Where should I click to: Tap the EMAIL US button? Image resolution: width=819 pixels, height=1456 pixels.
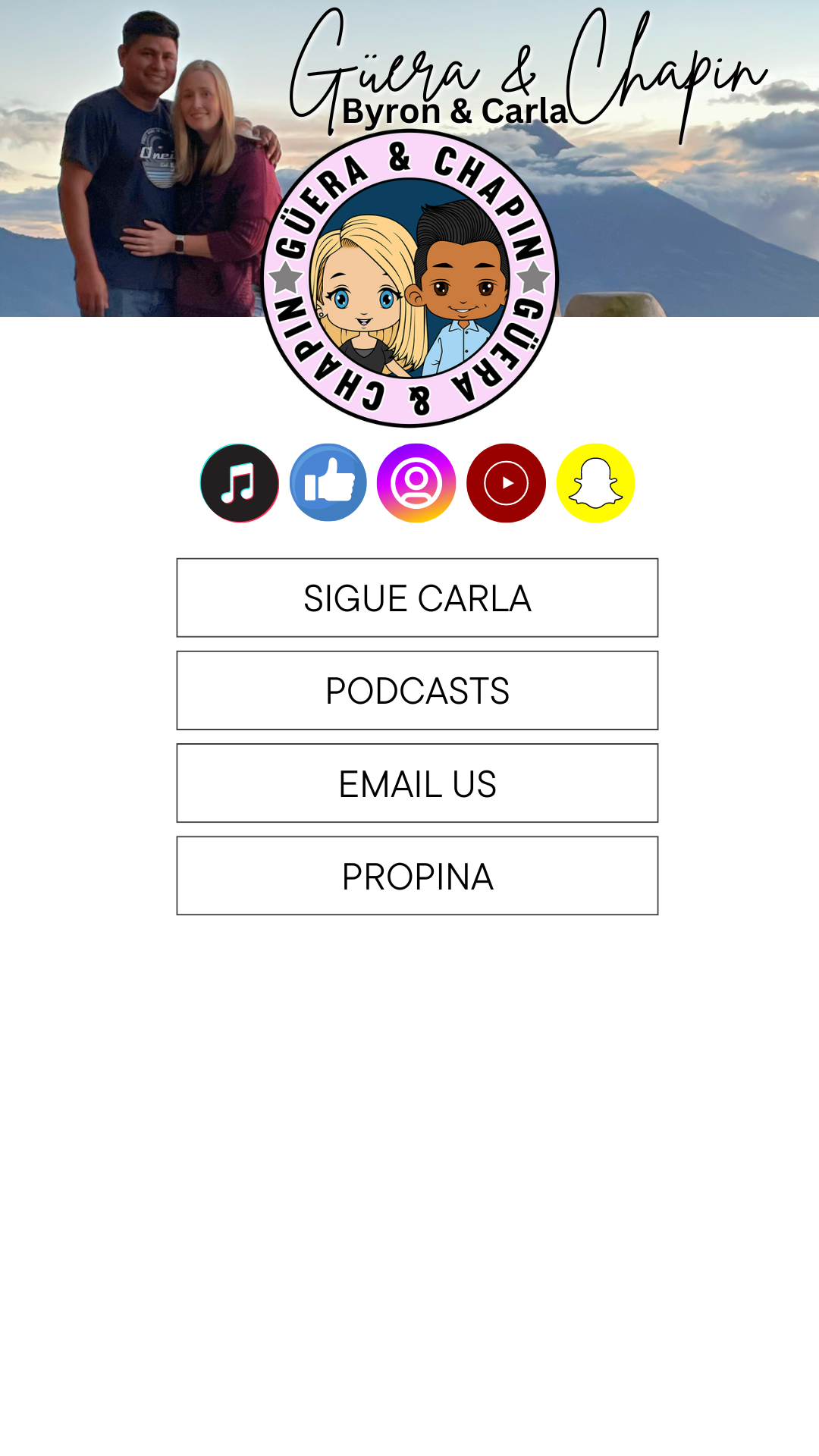(x=417, y=783)
